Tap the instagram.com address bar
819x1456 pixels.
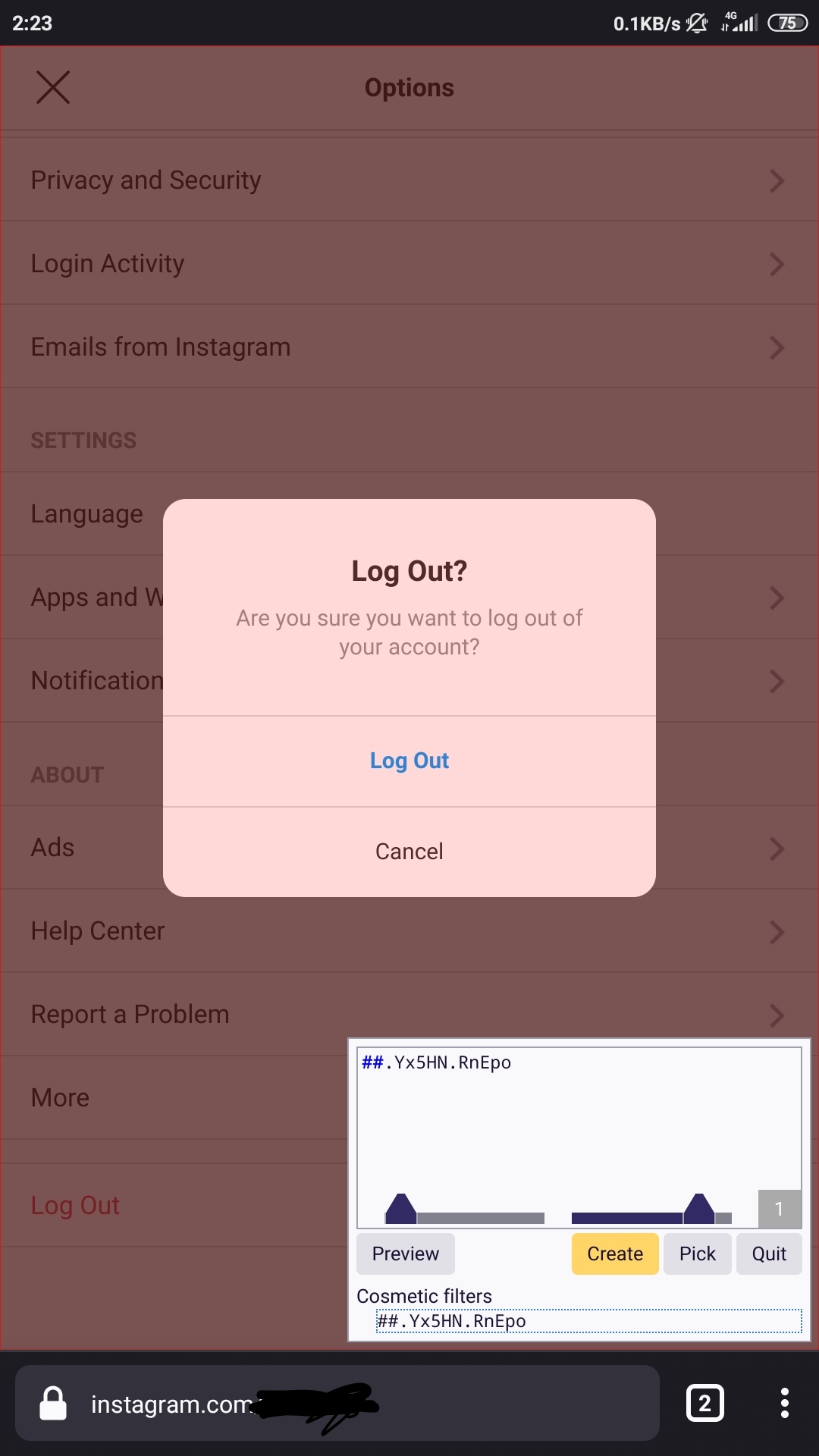(x=337, y=1404)
